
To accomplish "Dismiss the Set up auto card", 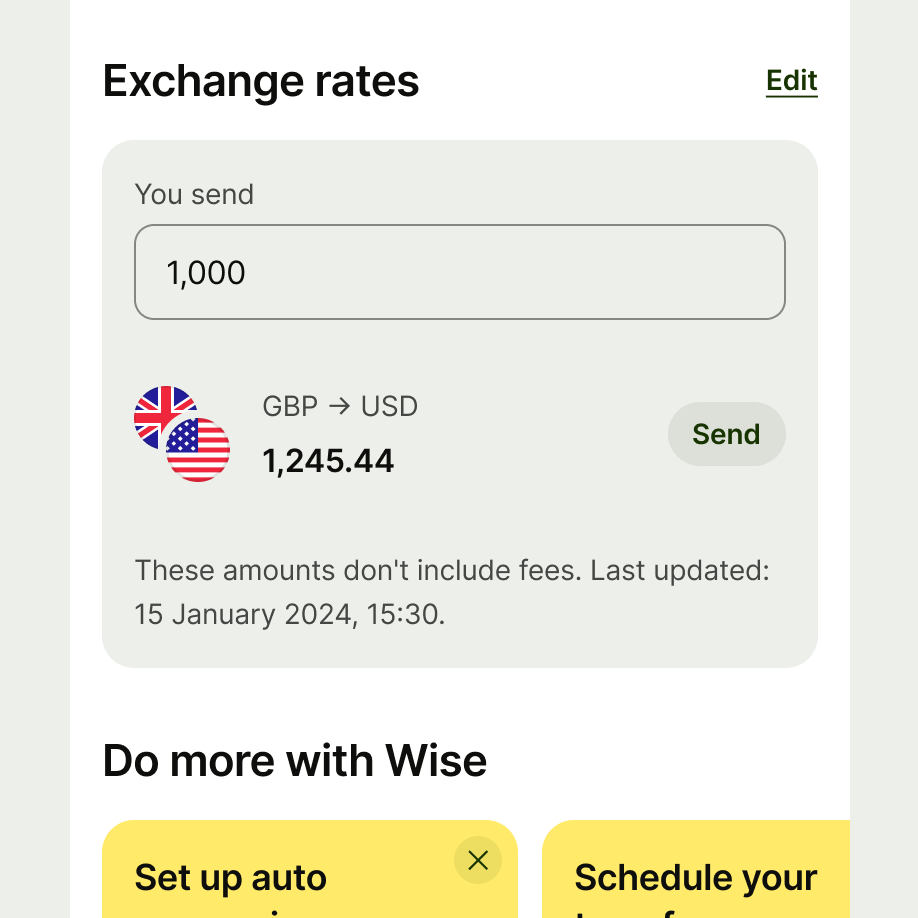I will click(478, 860).
